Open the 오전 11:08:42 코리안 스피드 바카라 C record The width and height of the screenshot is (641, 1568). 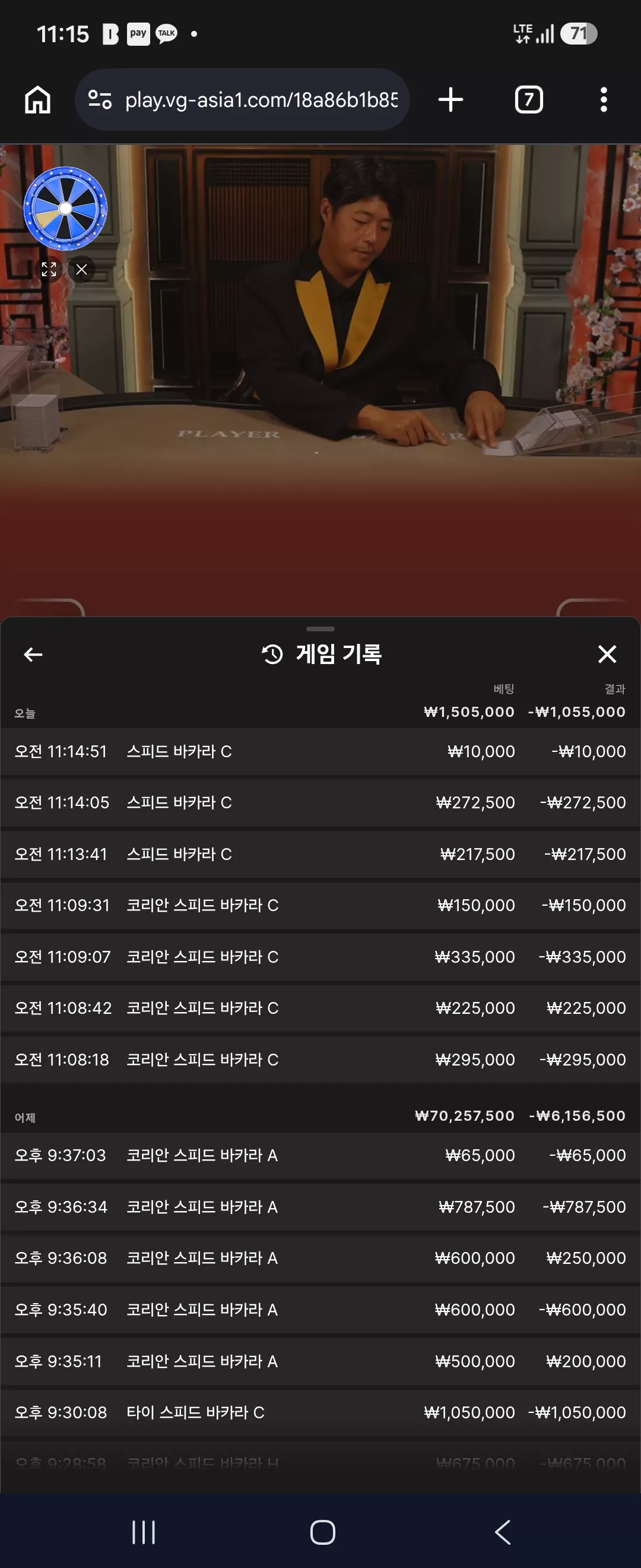click(x=320, y=1008)
